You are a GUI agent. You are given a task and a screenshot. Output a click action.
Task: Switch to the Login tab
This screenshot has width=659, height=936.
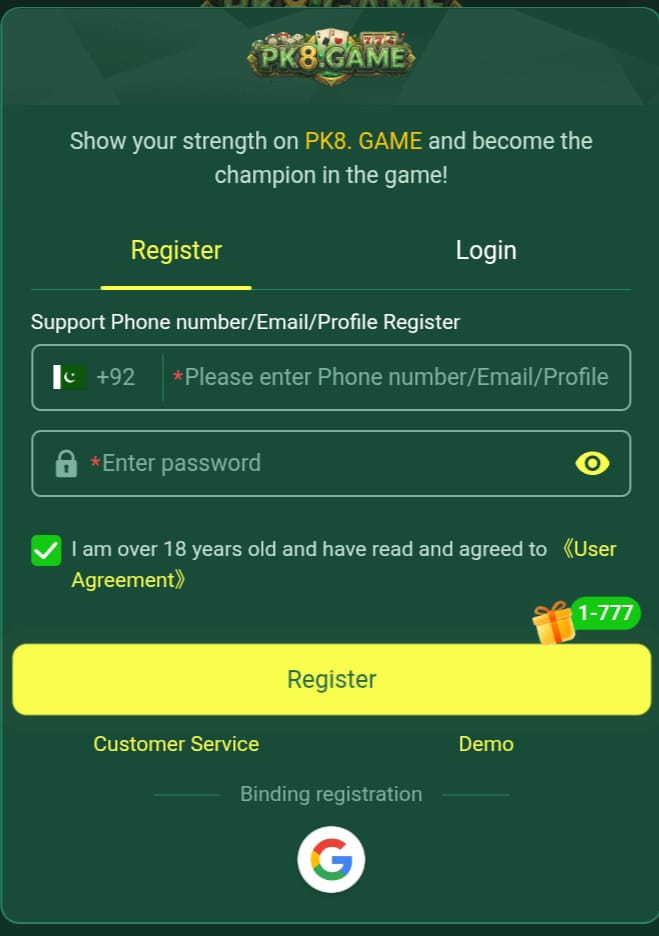486,250
